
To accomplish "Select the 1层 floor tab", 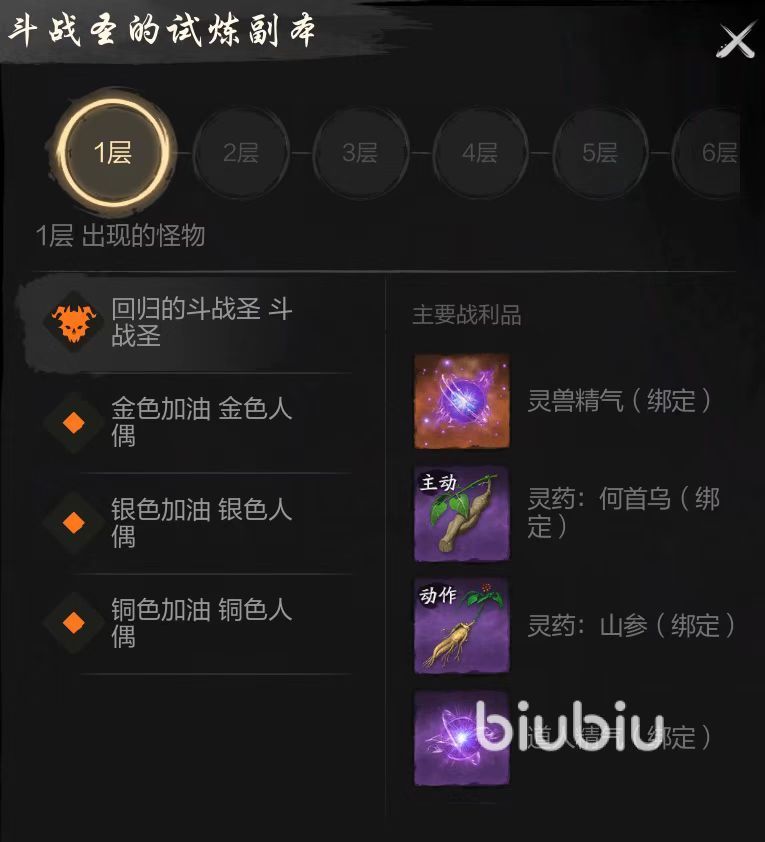I will tap(113, 153).
